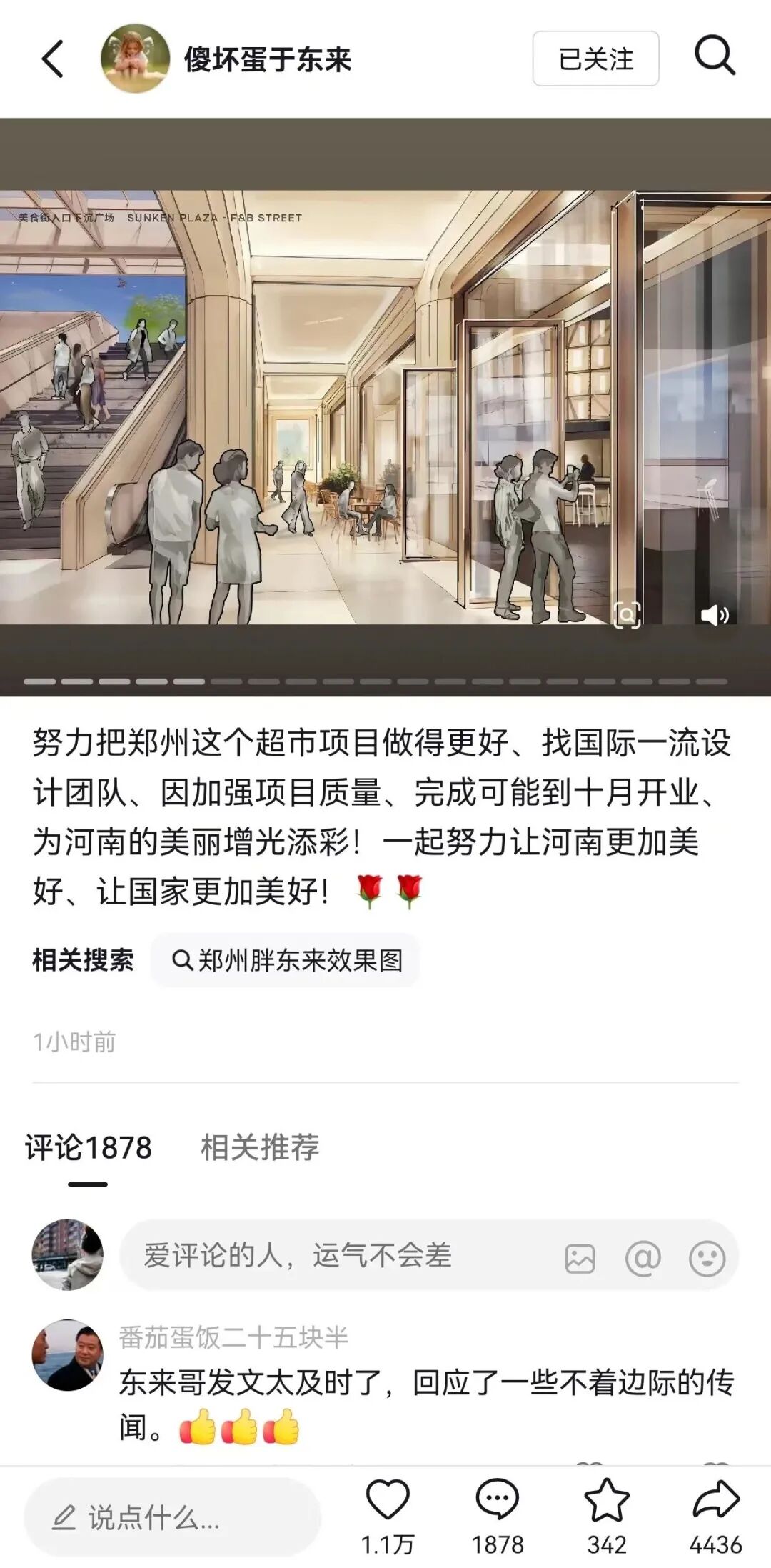Tap the 爱评论的人 comment field
The width and height of the screenshot is (771, 1568).
336,1255
